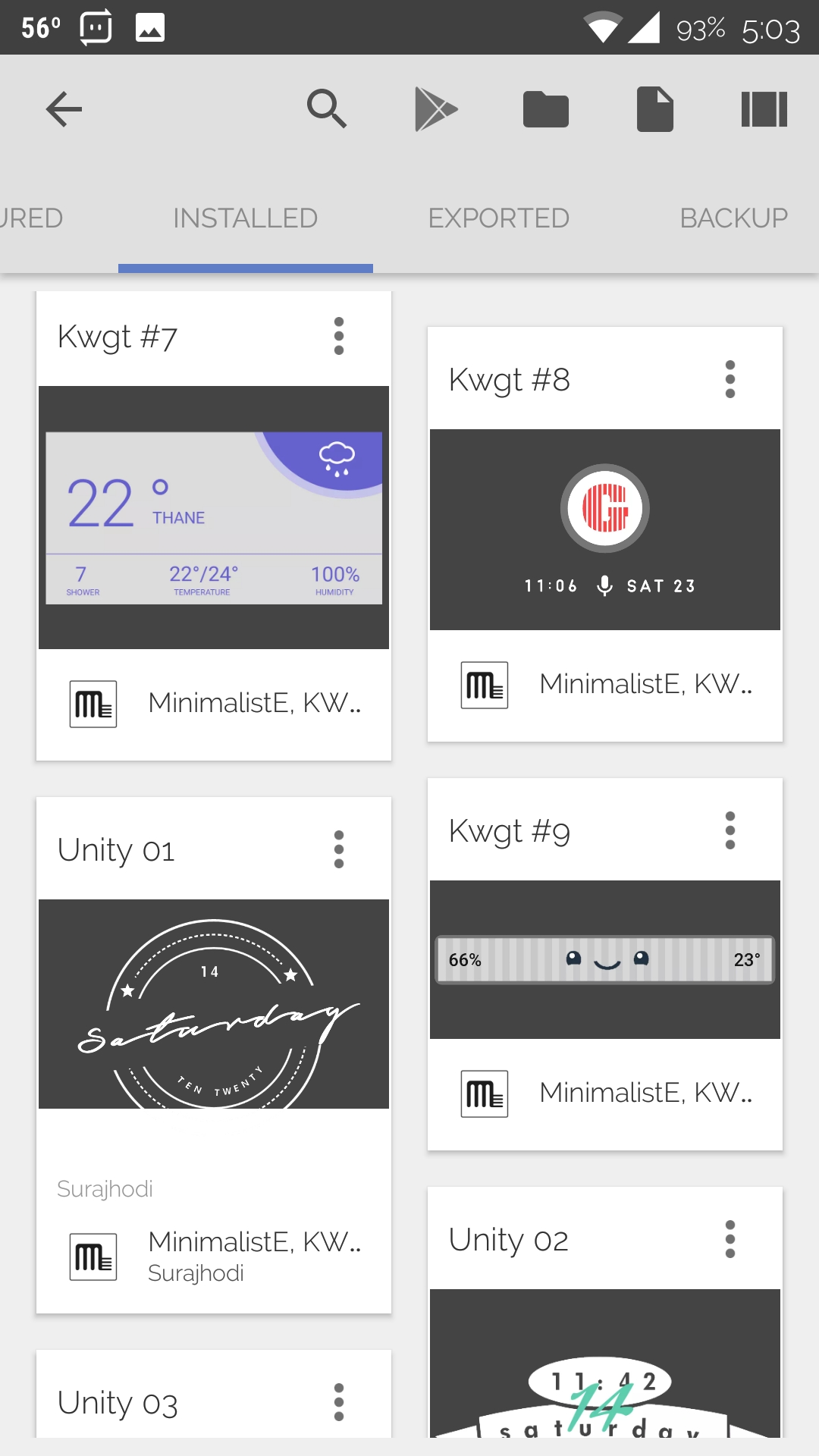Viewport: 819px width, 1456px height.
Task: Tap the new document icon
Action: [655, 109]
